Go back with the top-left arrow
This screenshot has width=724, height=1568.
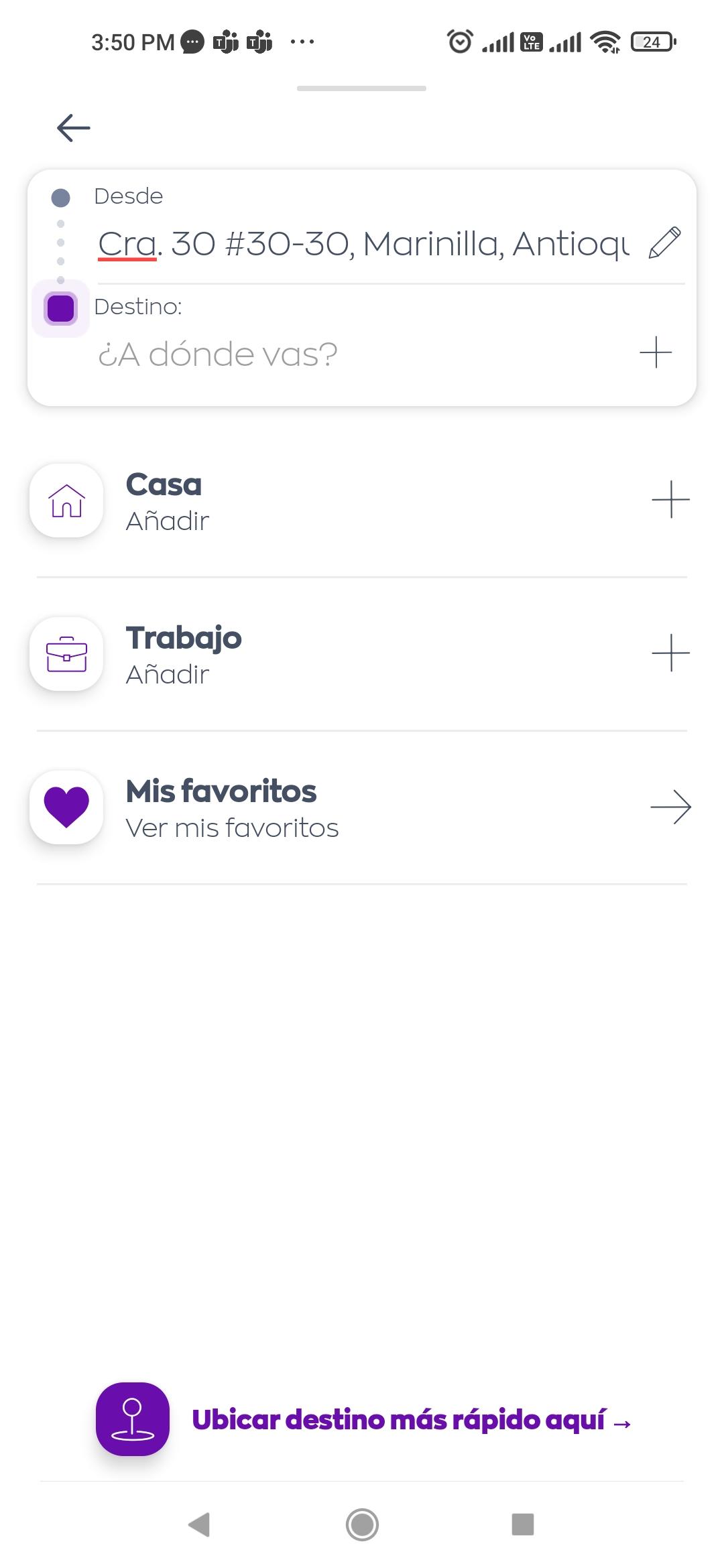coord(74,127)
